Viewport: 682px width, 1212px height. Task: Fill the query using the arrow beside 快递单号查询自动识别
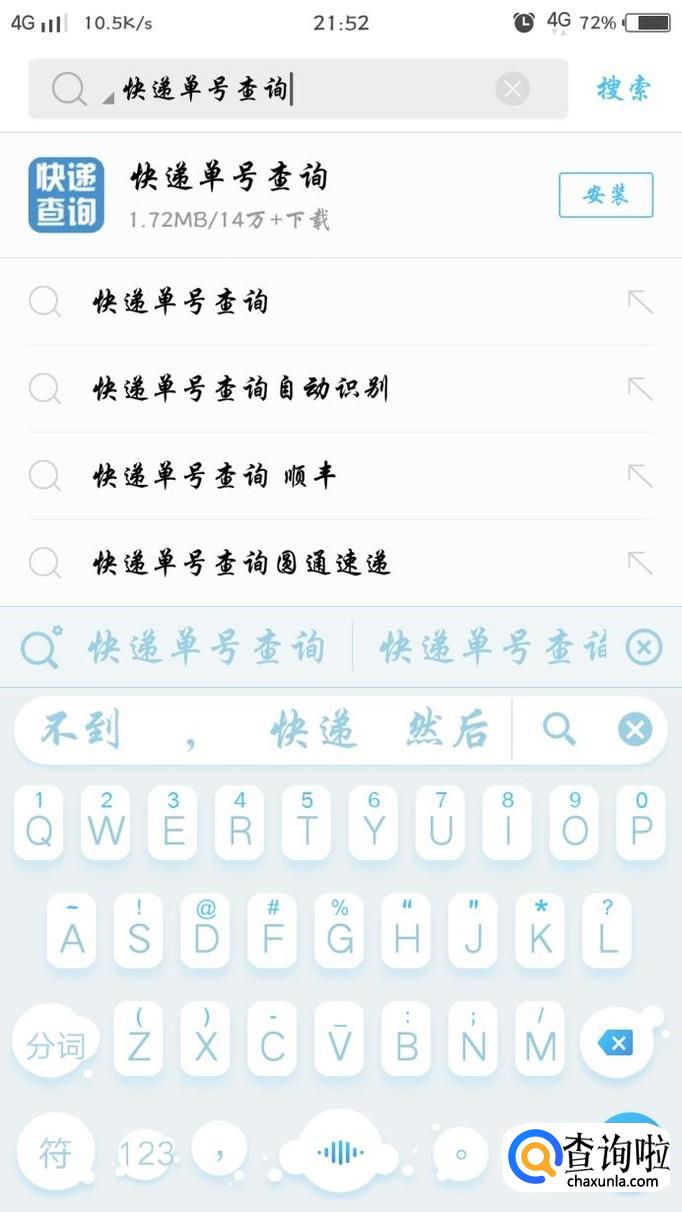coord(639,389)
